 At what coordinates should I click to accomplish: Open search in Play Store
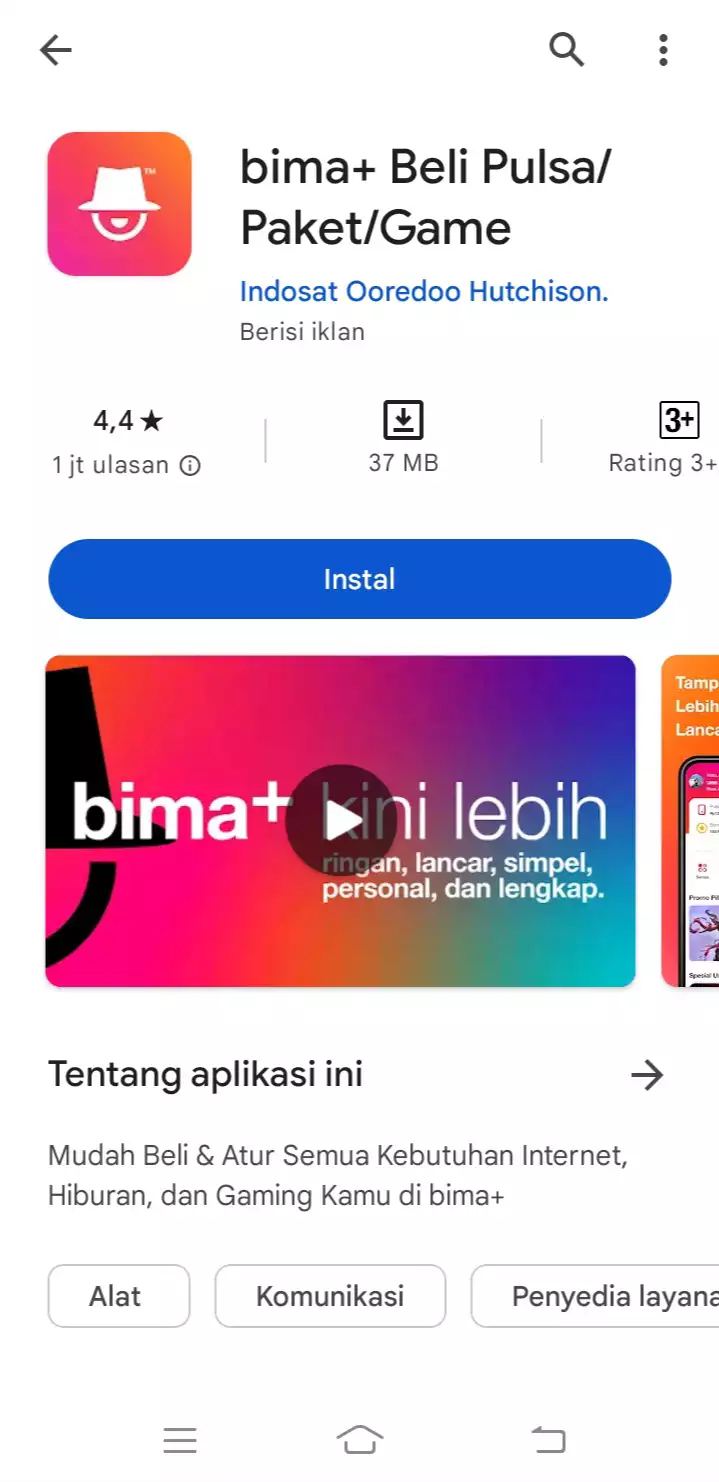pos(566,48)
